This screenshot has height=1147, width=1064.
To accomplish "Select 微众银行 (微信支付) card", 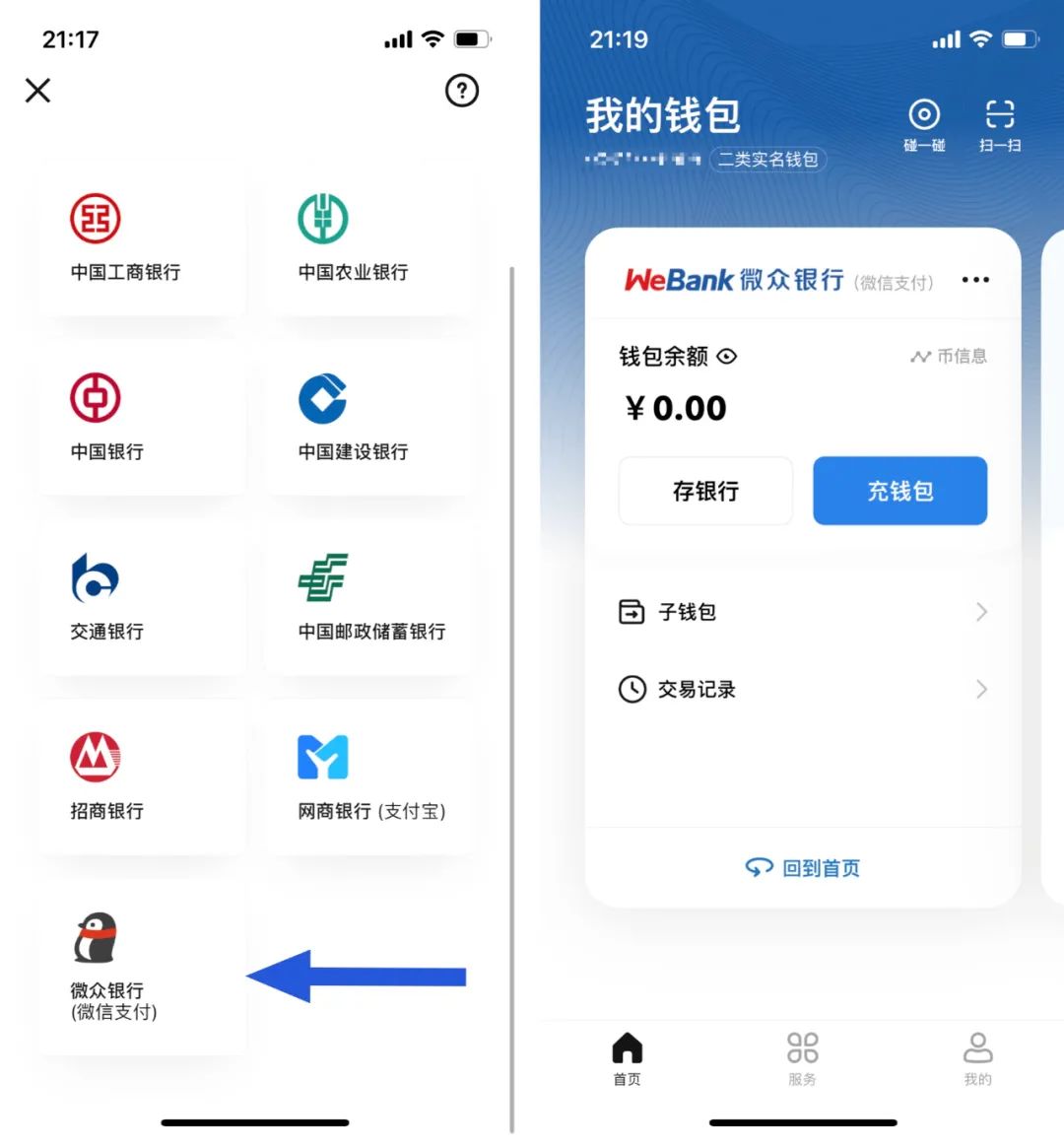I will point(142,969).
